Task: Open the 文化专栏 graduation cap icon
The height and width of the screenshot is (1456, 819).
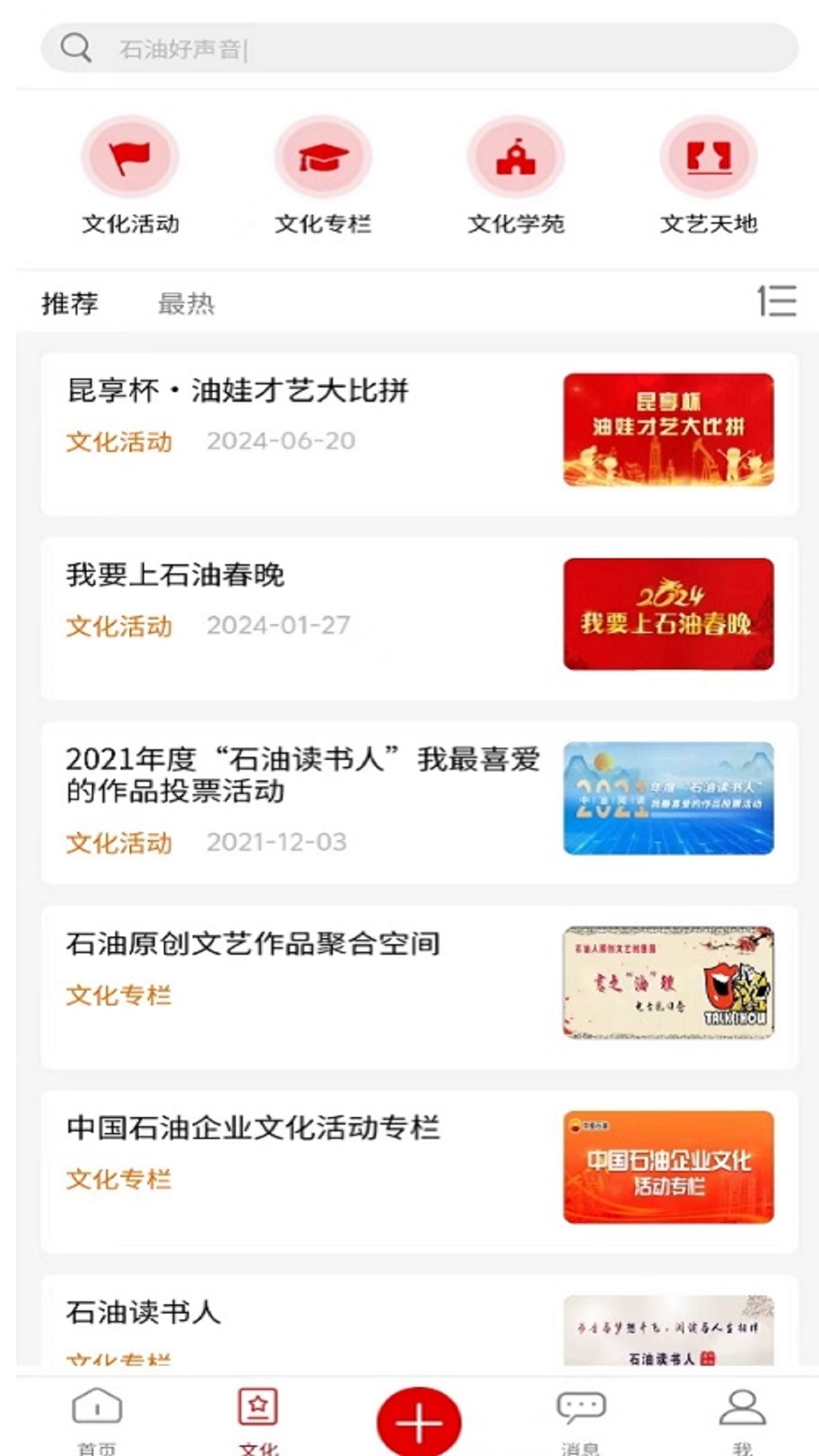Action: pos(324,155)
